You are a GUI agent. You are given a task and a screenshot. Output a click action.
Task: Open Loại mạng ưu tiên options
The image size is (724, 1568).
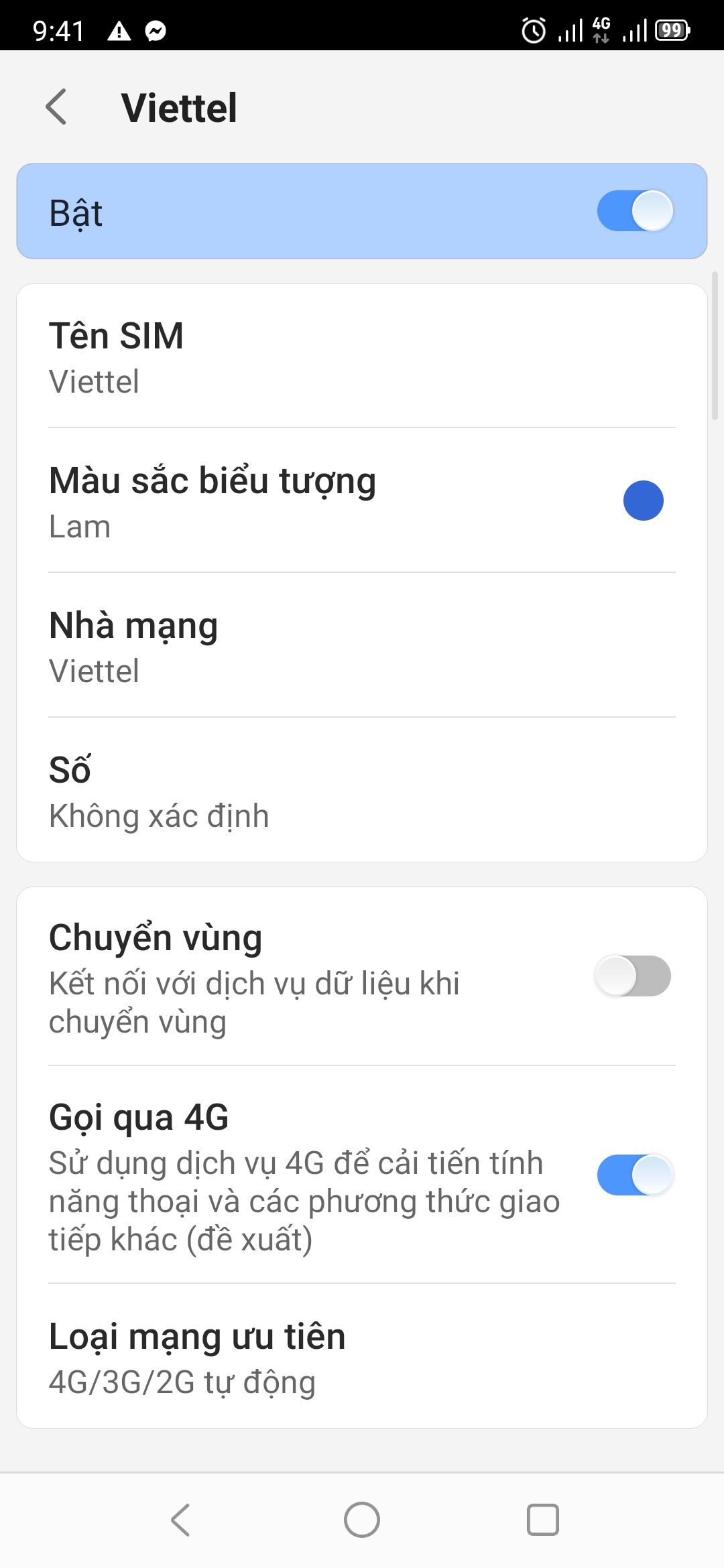362,1357
